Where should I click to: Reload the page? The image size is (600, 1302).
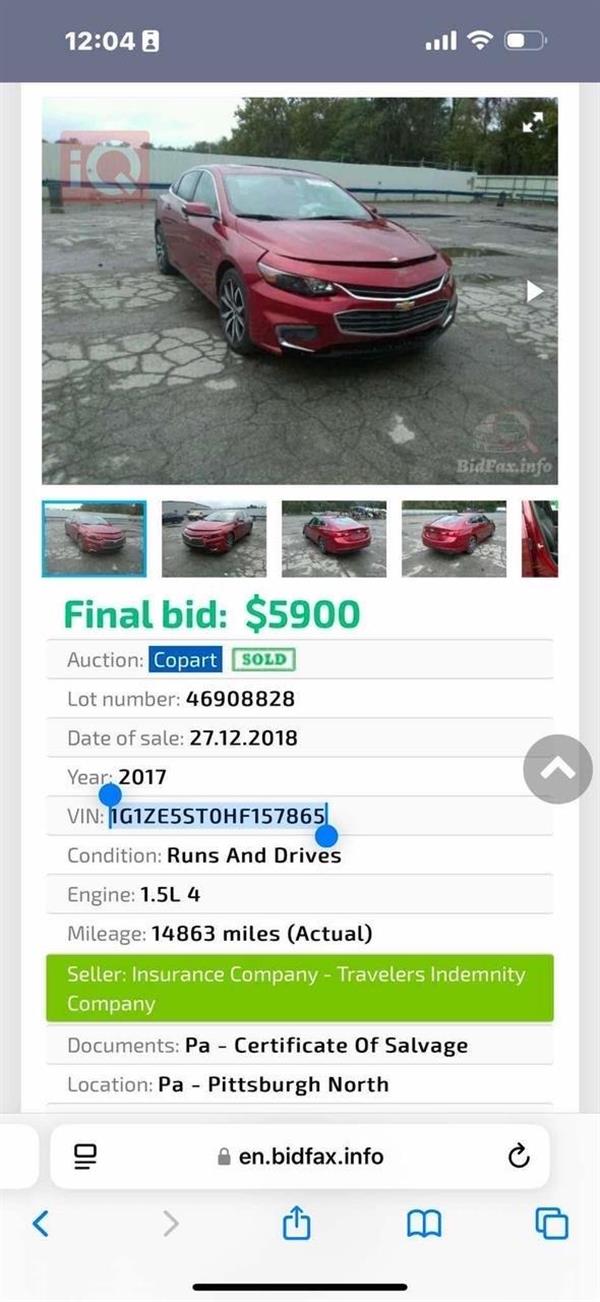(x=518, y=1157)
